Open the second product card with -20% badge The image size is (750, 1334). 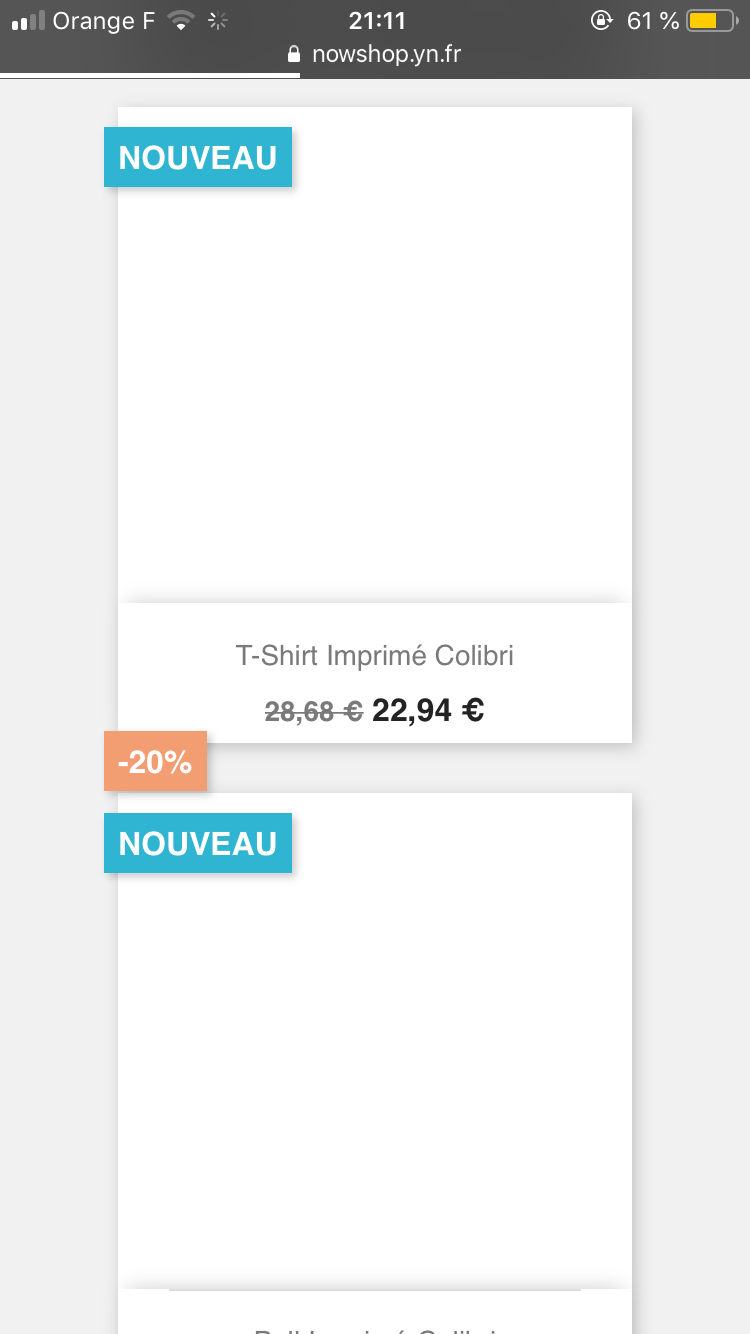[375, 1063]
